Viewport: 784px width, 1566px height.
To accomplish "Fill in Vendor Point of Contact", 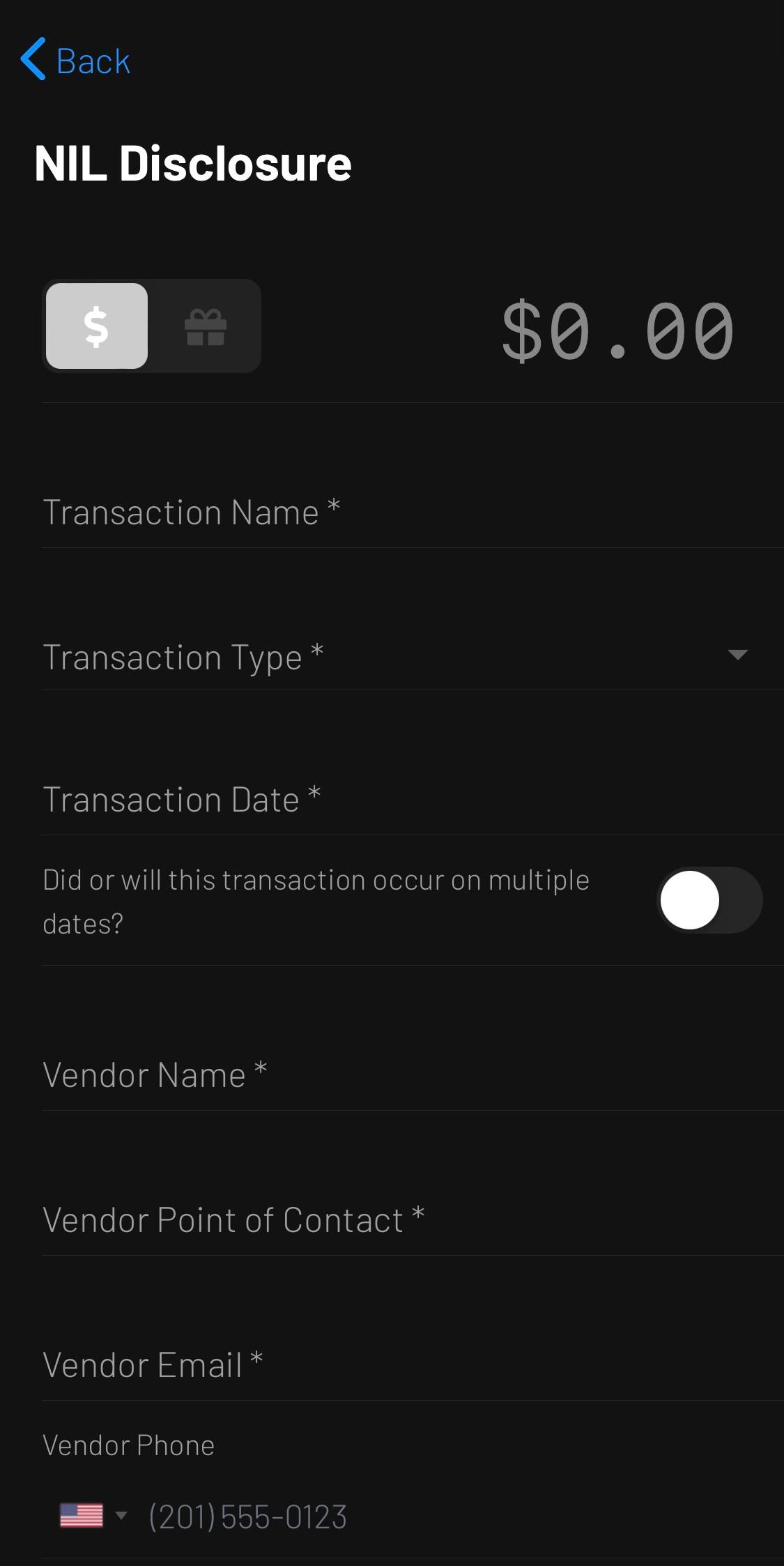I will tap(411, 1220).
